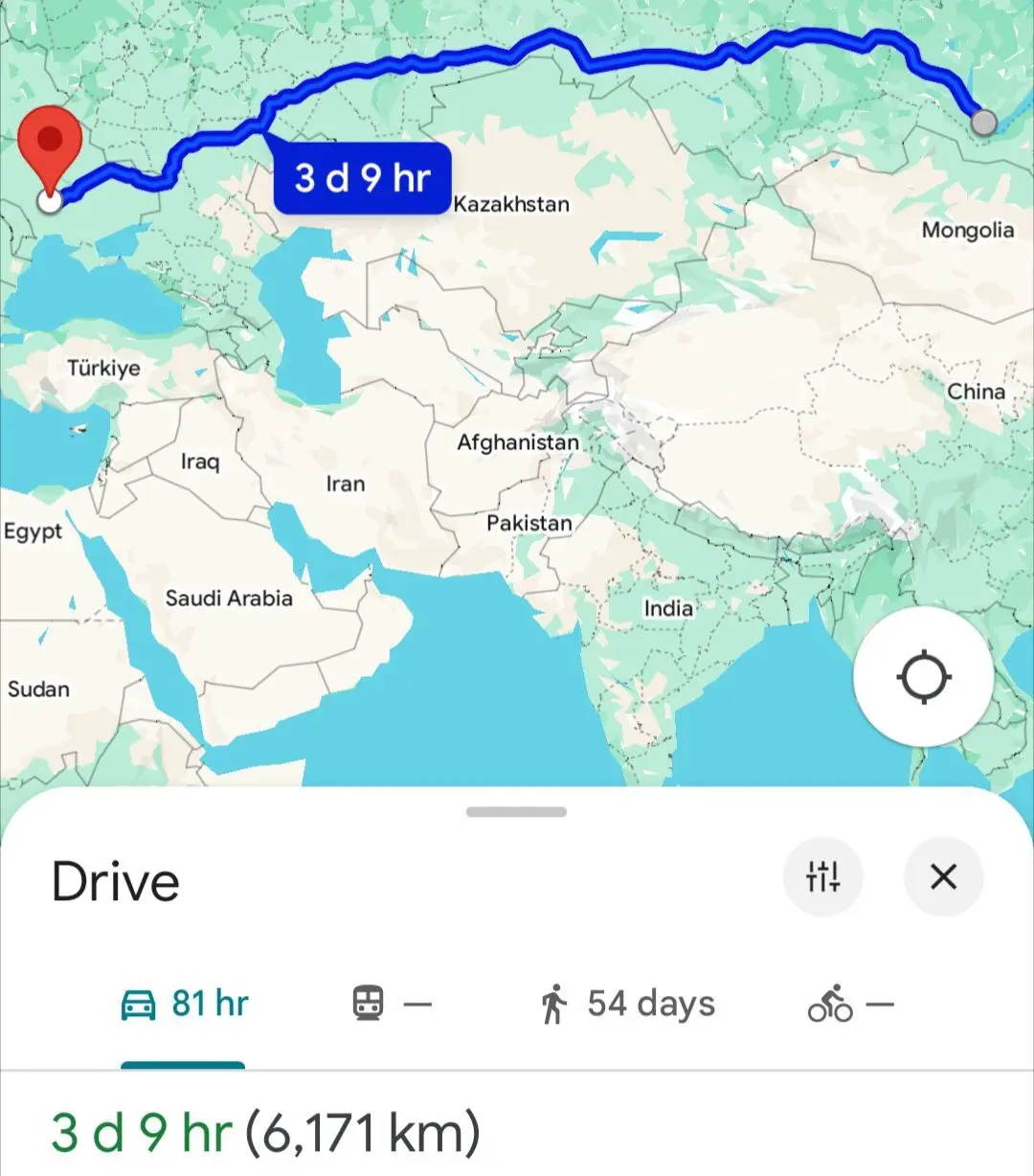Select the driving tab showing 81 hr
Image resolution: width=1034 pixels, height=1176 pixels.
(x=184, y=1005)
